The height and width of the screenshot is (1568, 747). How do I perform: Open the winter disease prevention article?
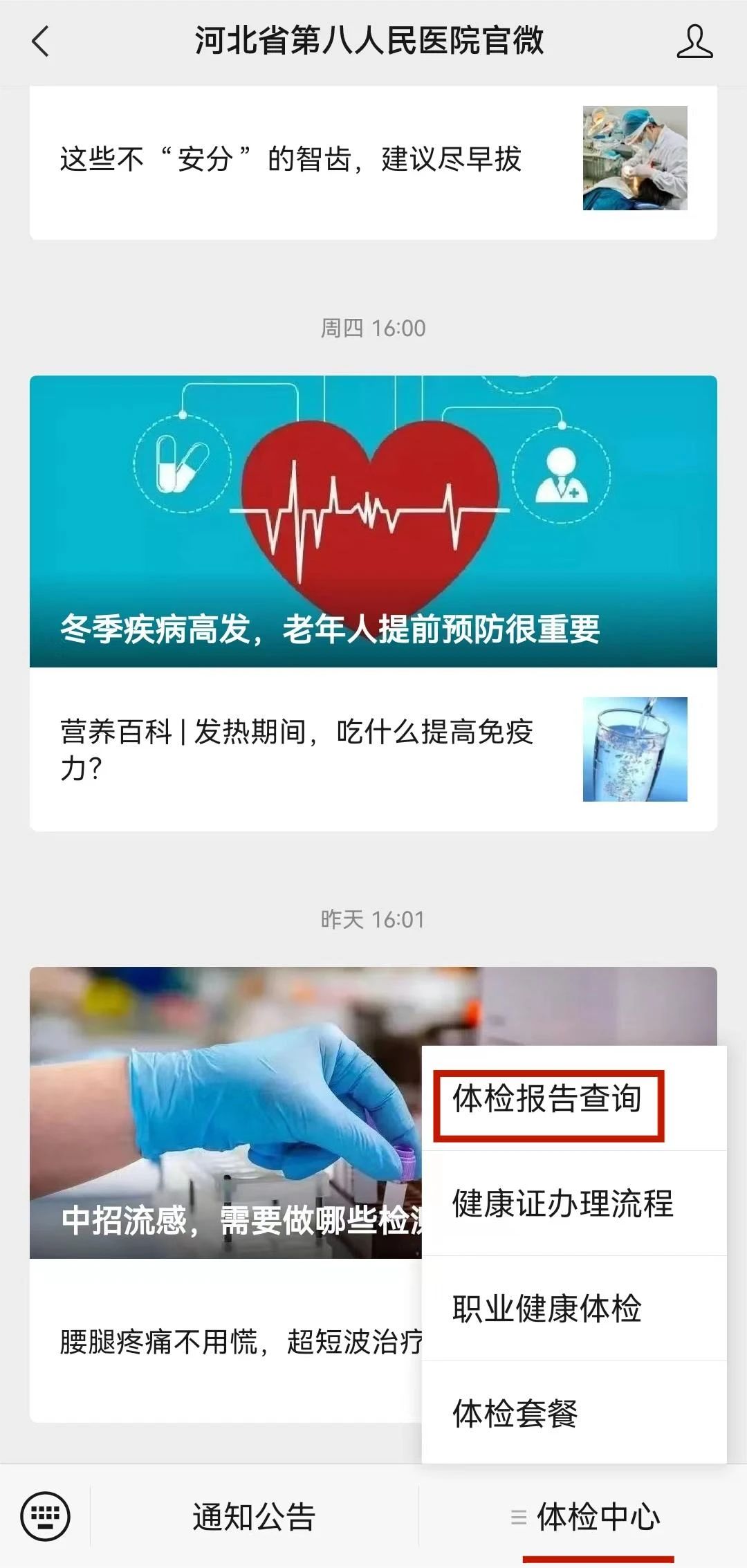pyautogui.click(x=372, y=521)
